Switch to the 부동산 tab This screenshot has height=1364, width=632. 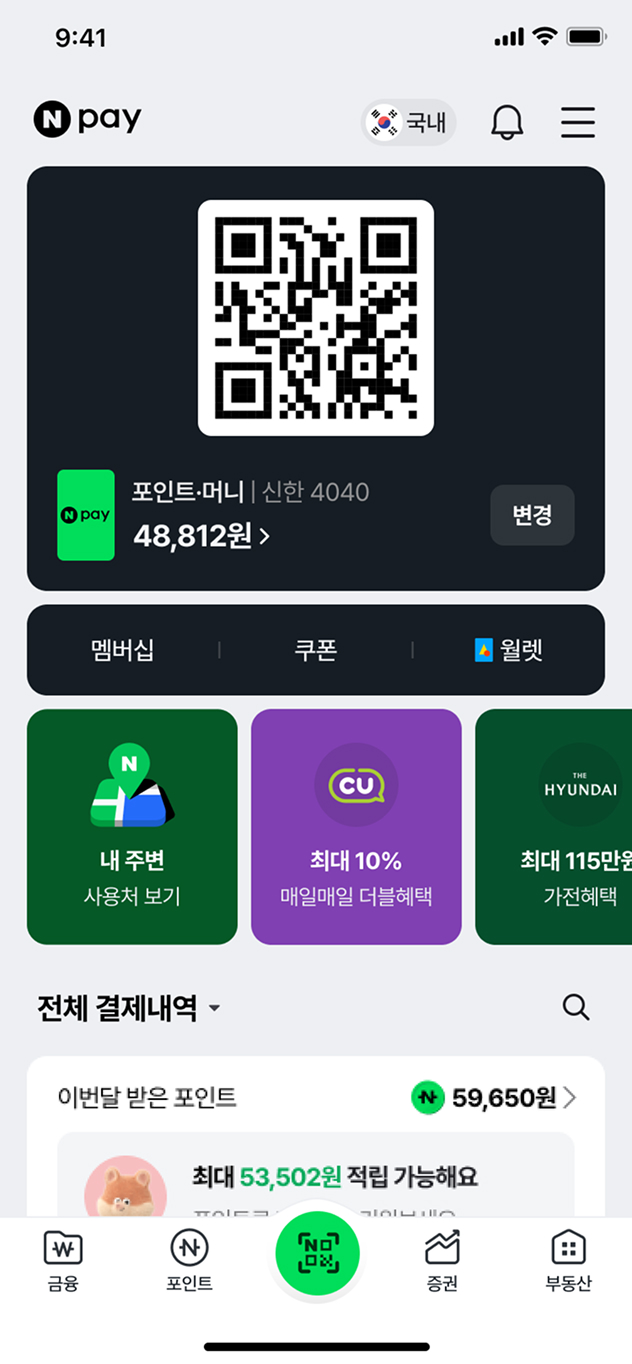pyautogui.click(x=568, y=1261)
